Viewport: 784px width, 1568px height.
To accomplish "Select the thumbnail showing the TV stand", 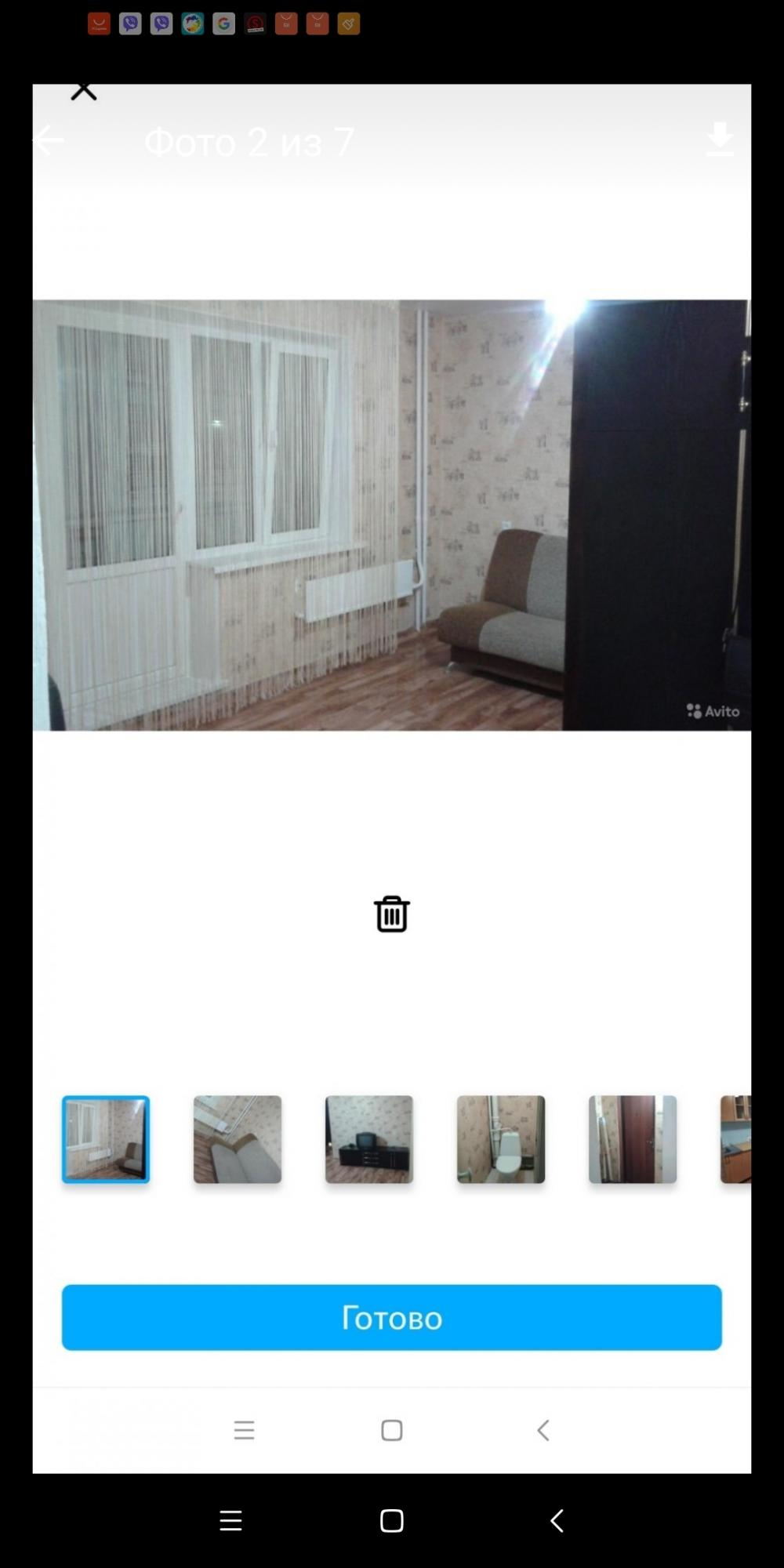I will pos(369,1139).
